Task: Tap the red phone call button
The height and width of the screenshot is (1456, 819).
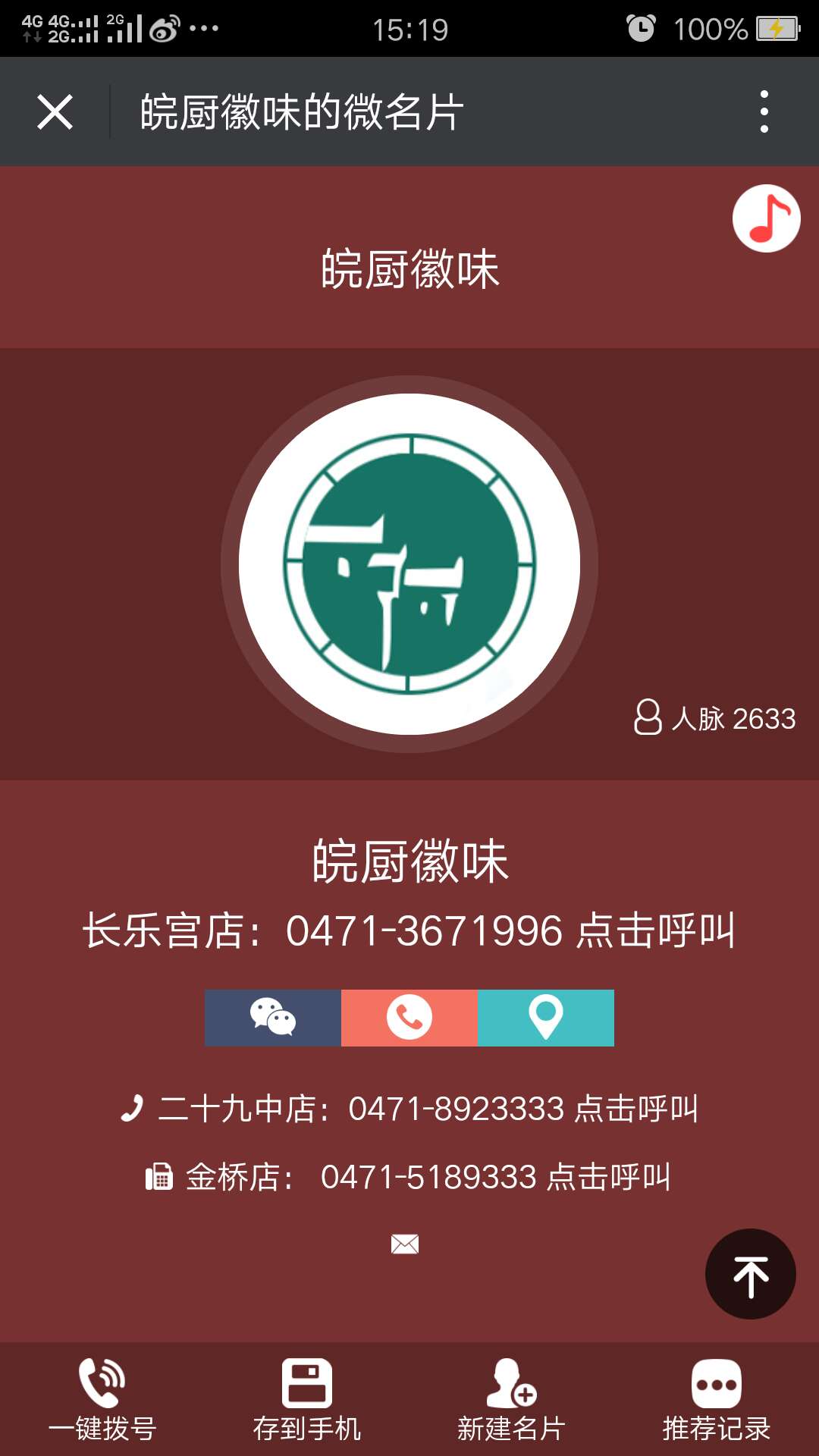Action: [x=409, y=1018]
